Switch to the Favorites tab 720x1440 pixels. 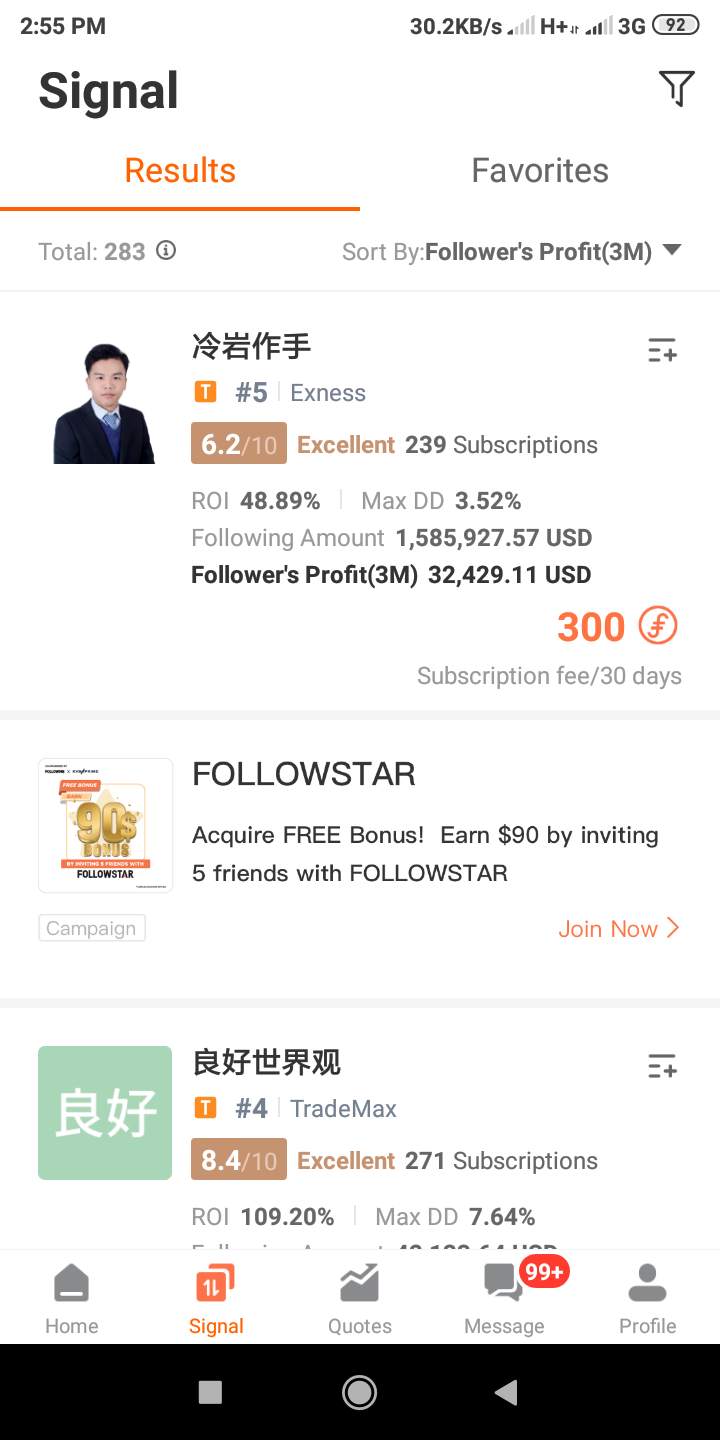pyautogui.click(x=540, y=171)
